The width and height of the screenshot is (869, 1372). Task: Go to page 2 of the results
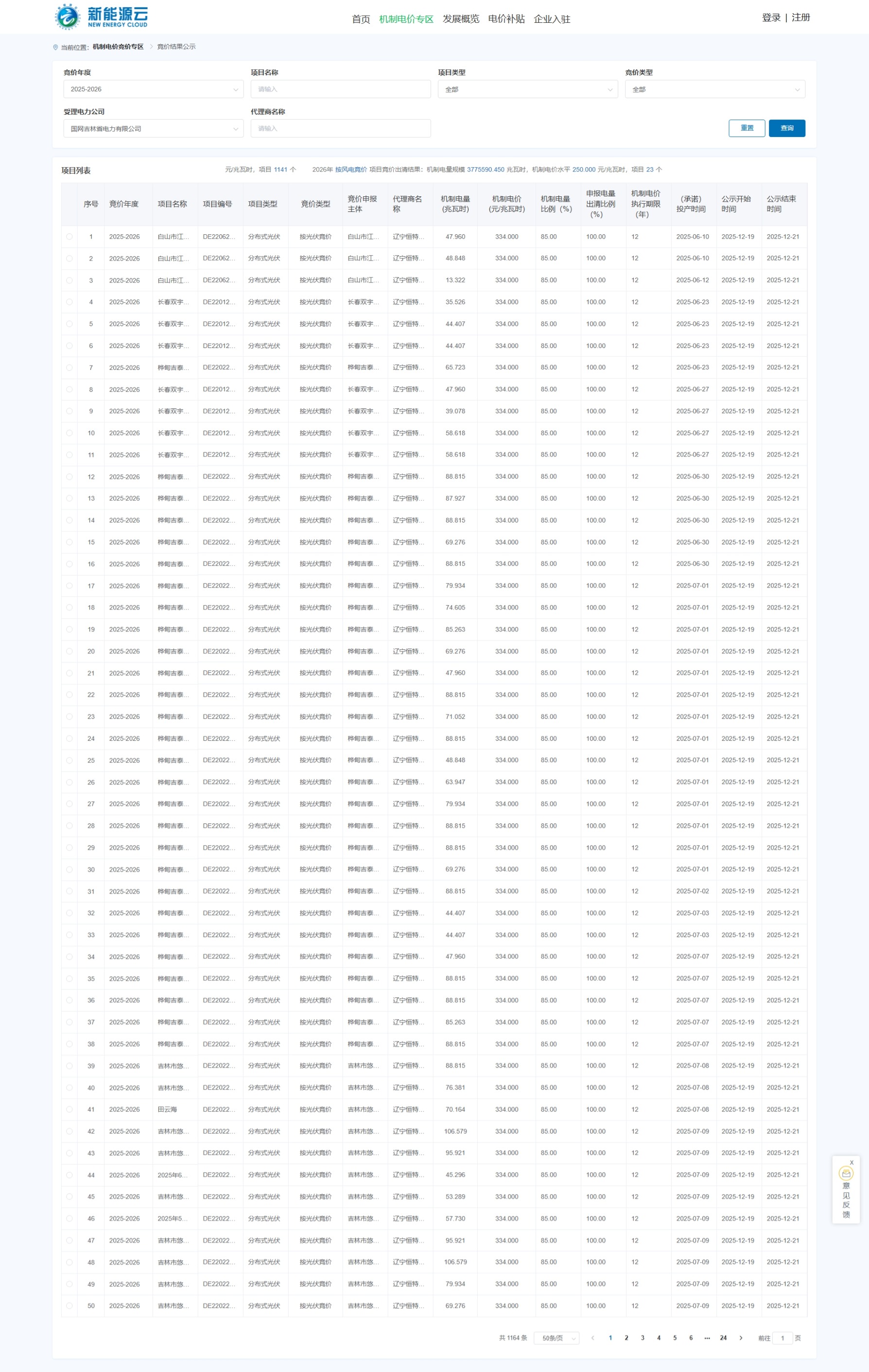pos(626,1338)
